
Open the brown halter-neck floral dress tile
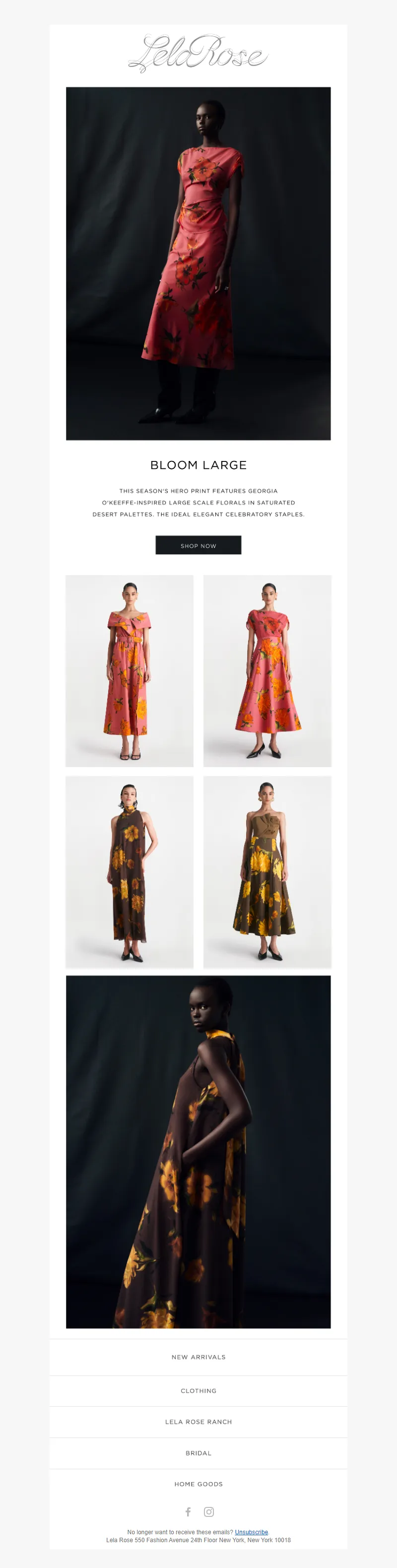[129, 871]
